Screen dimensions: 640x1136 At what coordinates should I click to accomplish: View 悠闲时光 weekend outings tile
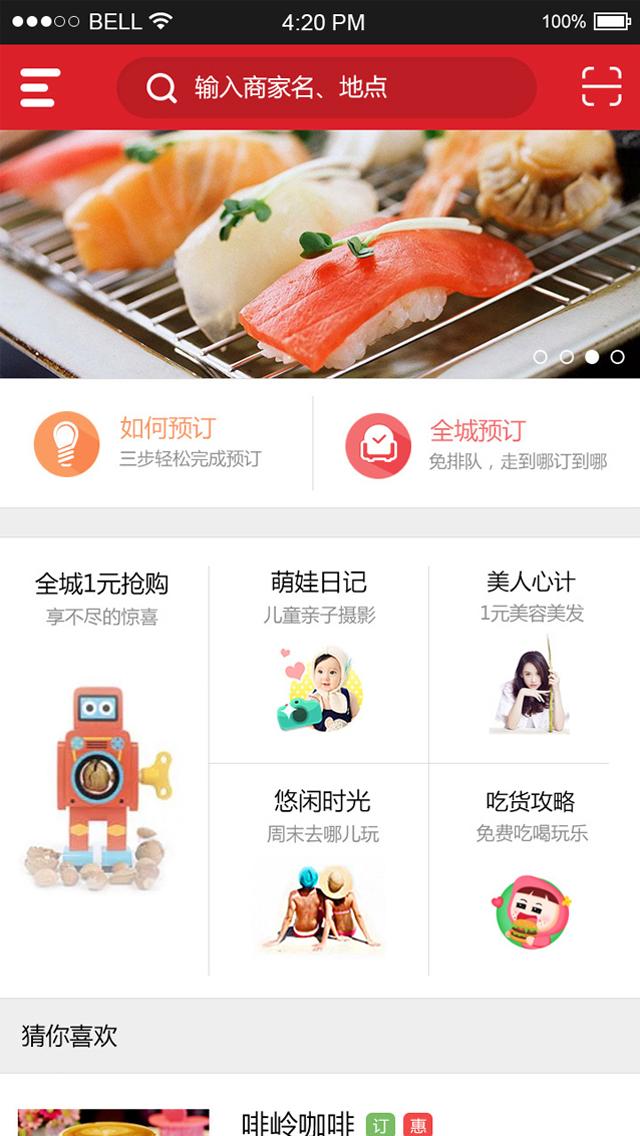pyautogui.click(x=321, y=870)
